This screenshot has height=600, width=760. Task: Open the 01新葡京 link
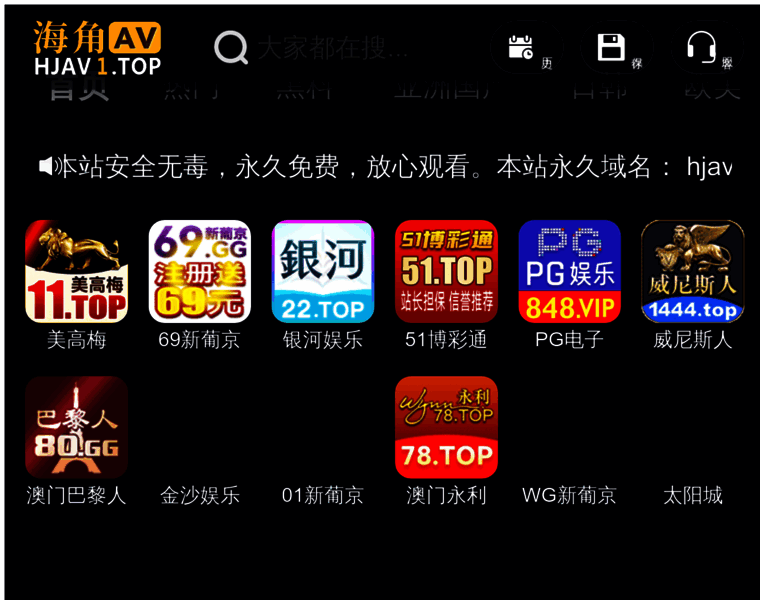pyautogui.click(x=323, y=495)
